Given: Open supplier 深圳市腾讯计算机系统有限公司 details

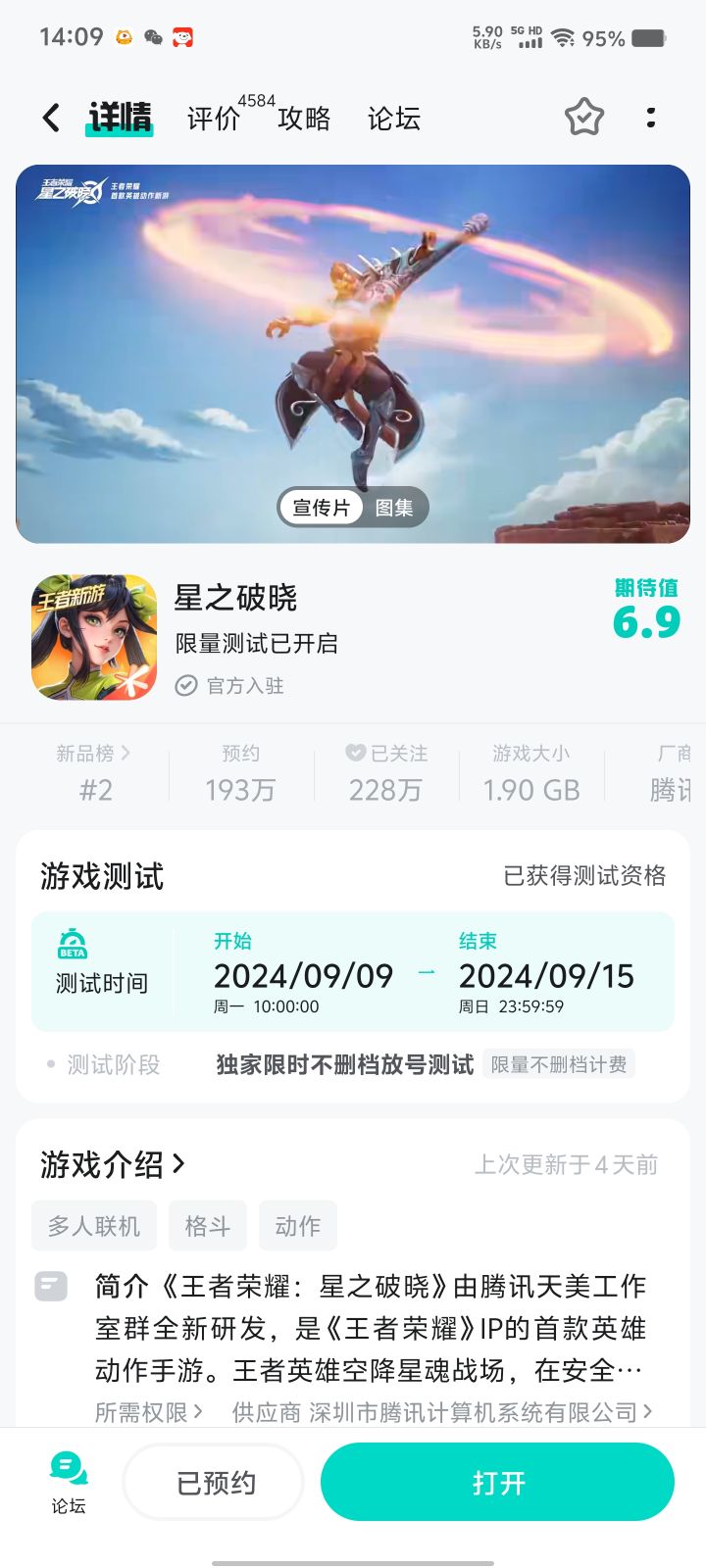Looking at the screenshot, I should pos(441,1412).
